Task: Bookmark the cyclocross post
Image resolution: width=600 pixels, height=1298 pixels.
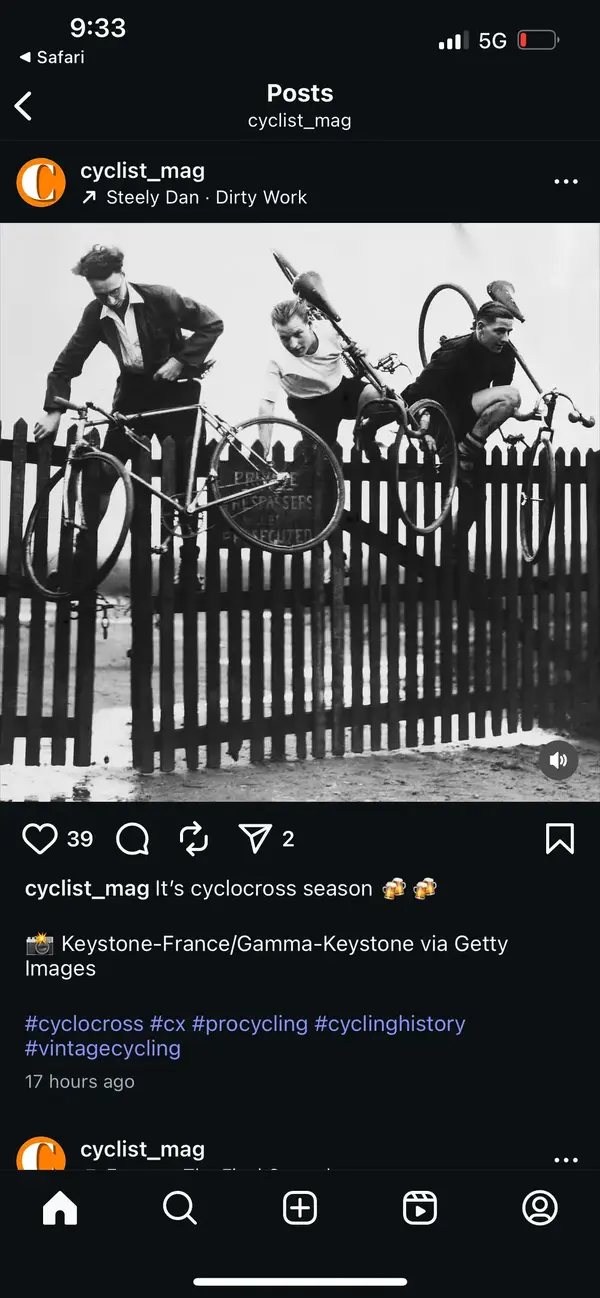Action: click(x=560, y=839)
